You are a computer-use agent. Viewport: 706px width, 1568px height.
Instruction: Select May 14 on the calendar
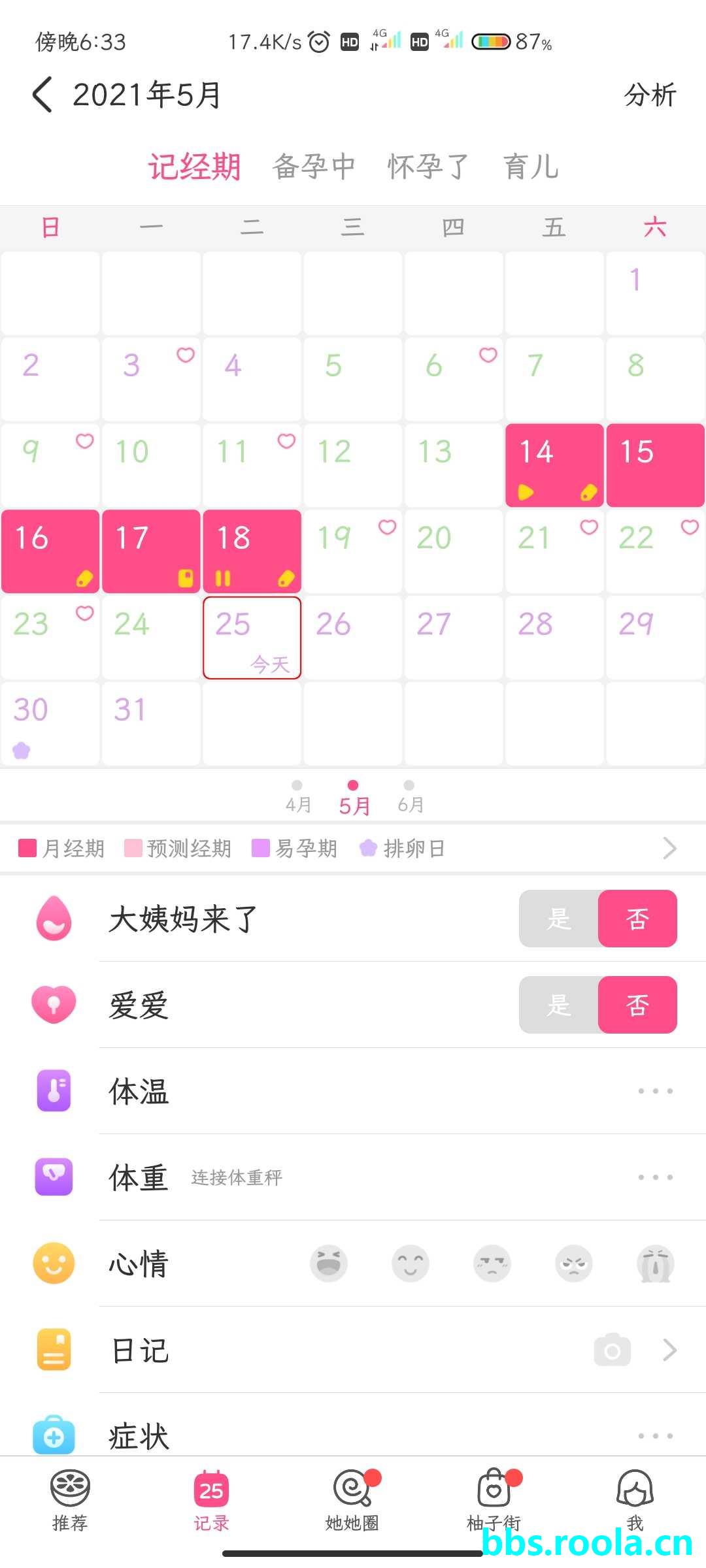(x=554, y=465)
